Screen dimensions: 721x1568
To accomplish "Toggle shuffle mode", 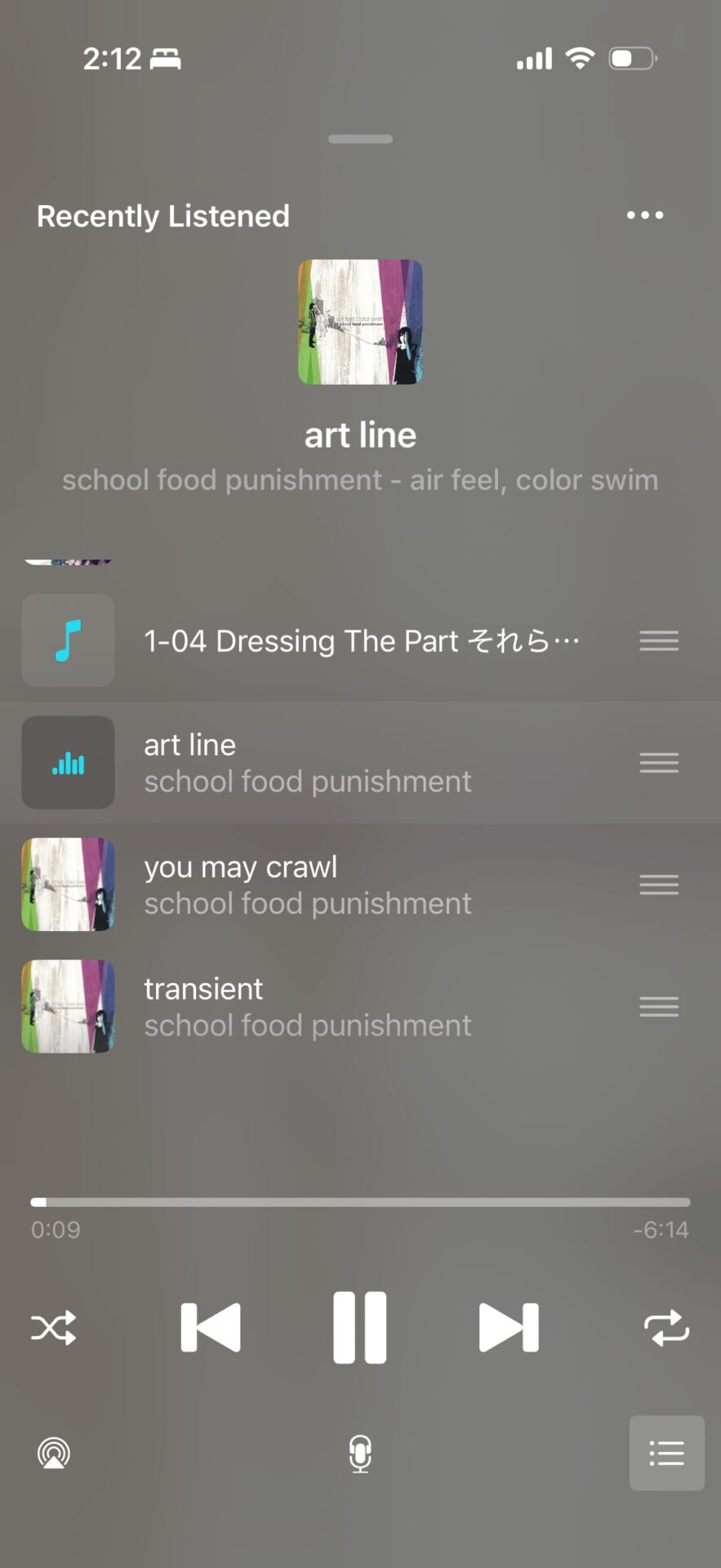I will click(x=54, y=1328).
